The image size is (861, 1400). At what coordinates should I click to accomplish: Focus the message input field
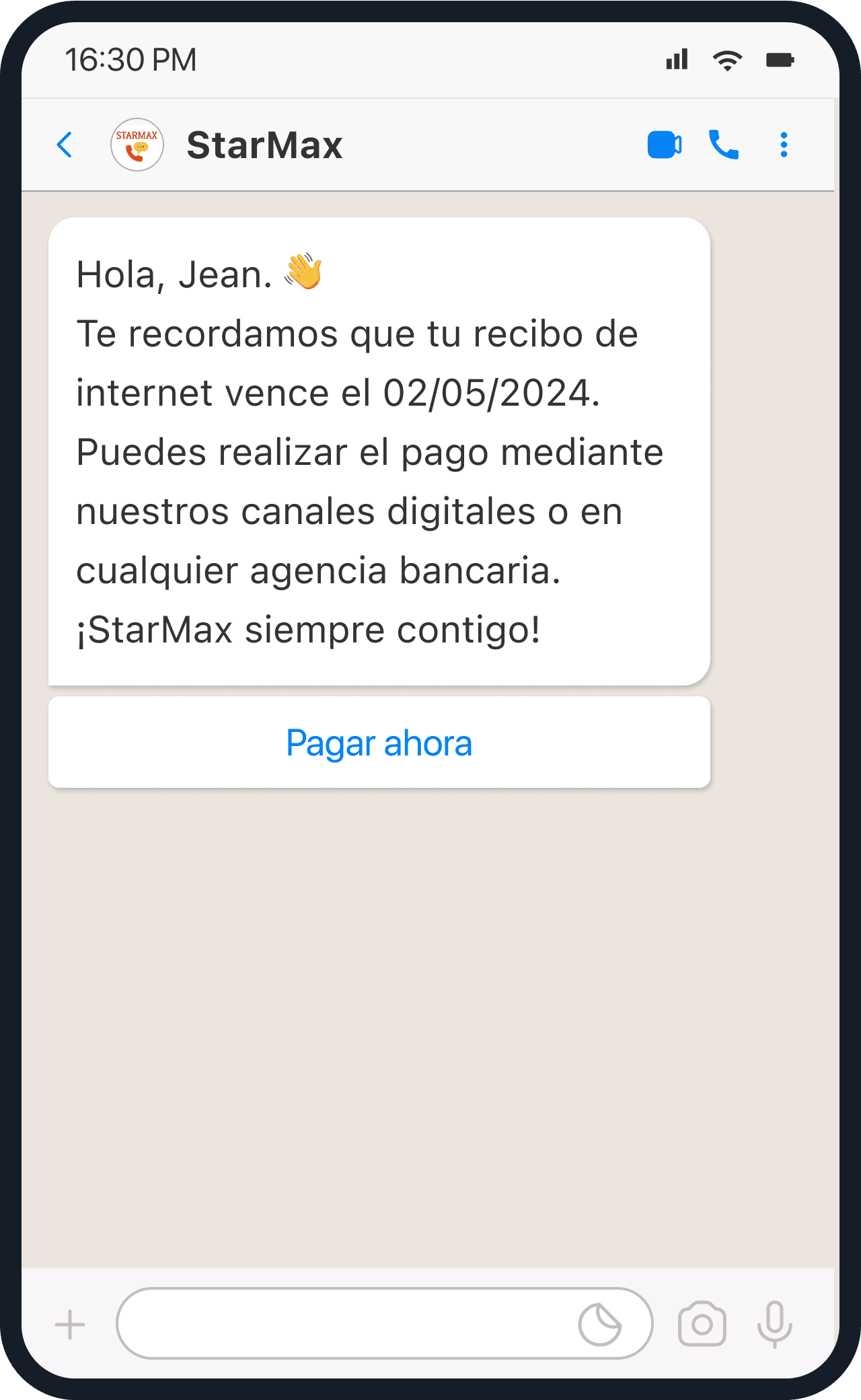tap(343, 1323)
